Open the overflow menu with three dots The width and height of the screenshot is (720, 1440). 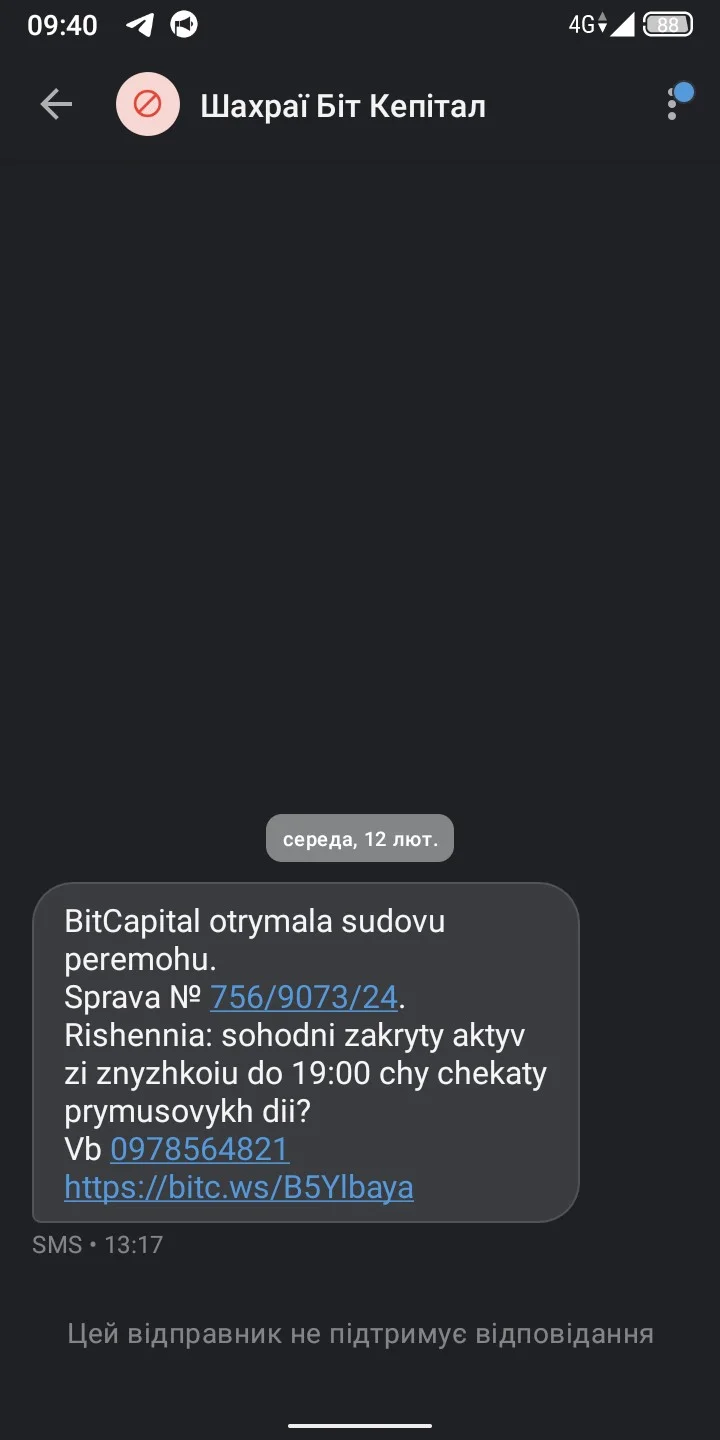tap(673, 105)
